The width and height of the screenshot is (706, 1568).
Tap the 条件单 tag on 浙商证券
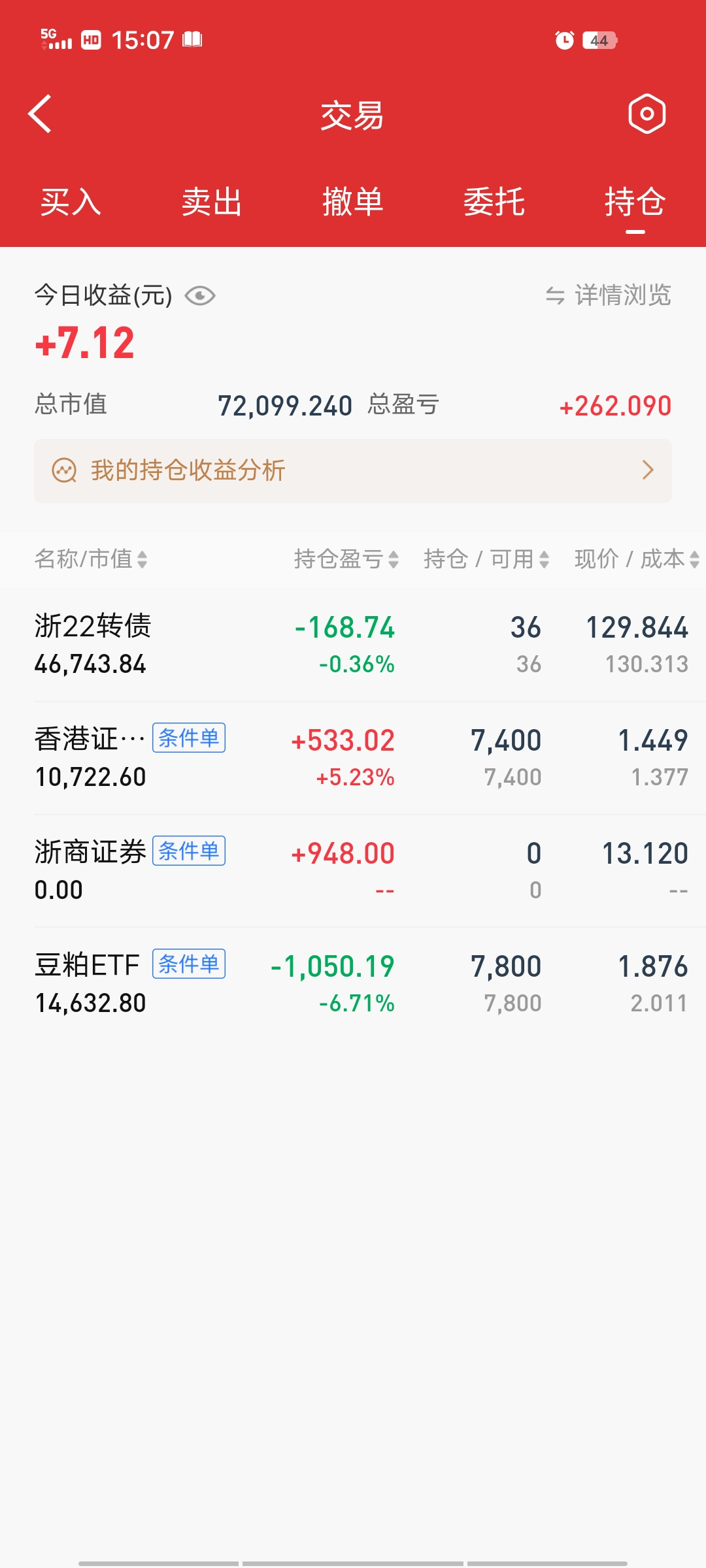click(189, 851)
